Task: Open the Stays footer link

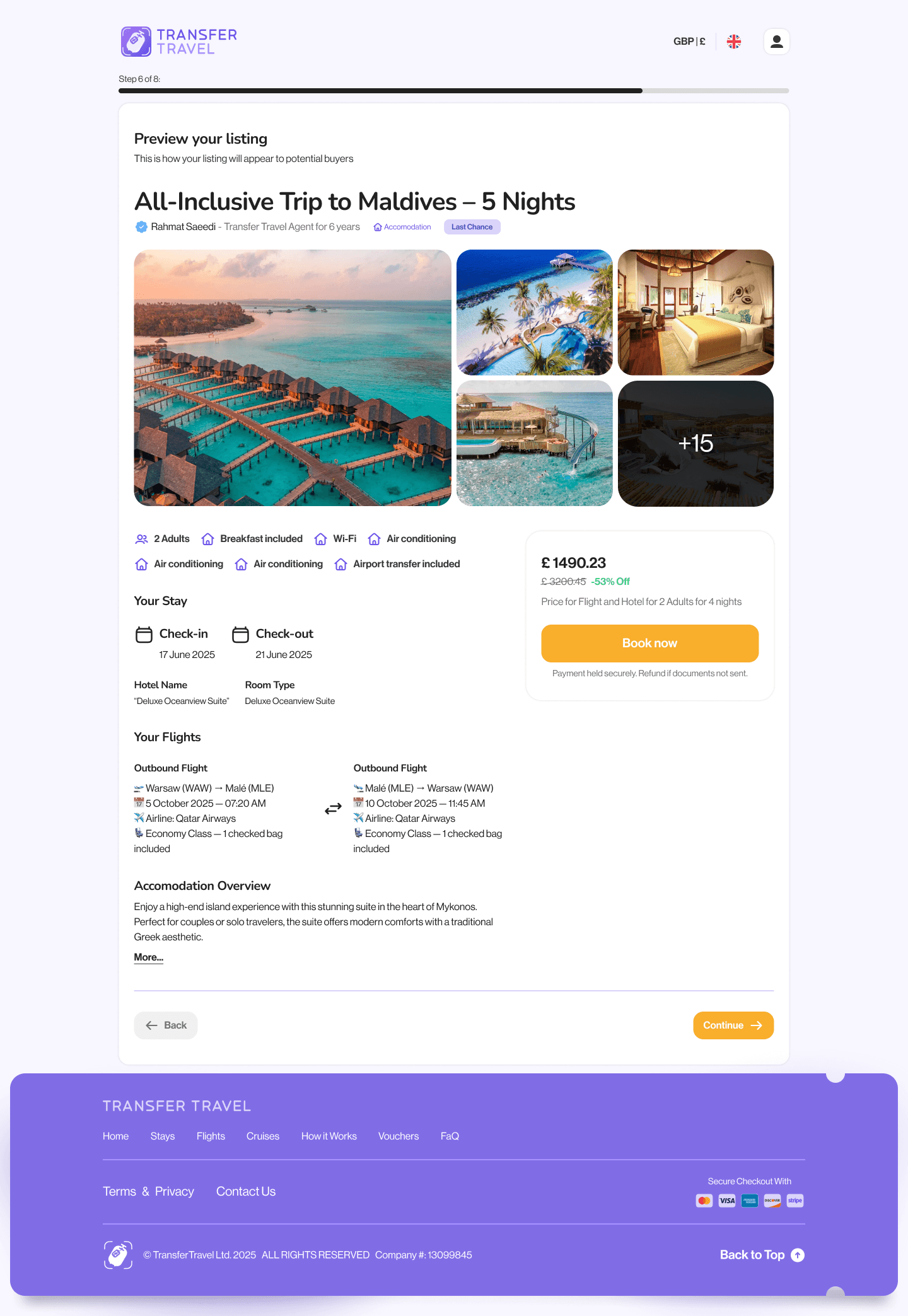Action: point(163,1136)
